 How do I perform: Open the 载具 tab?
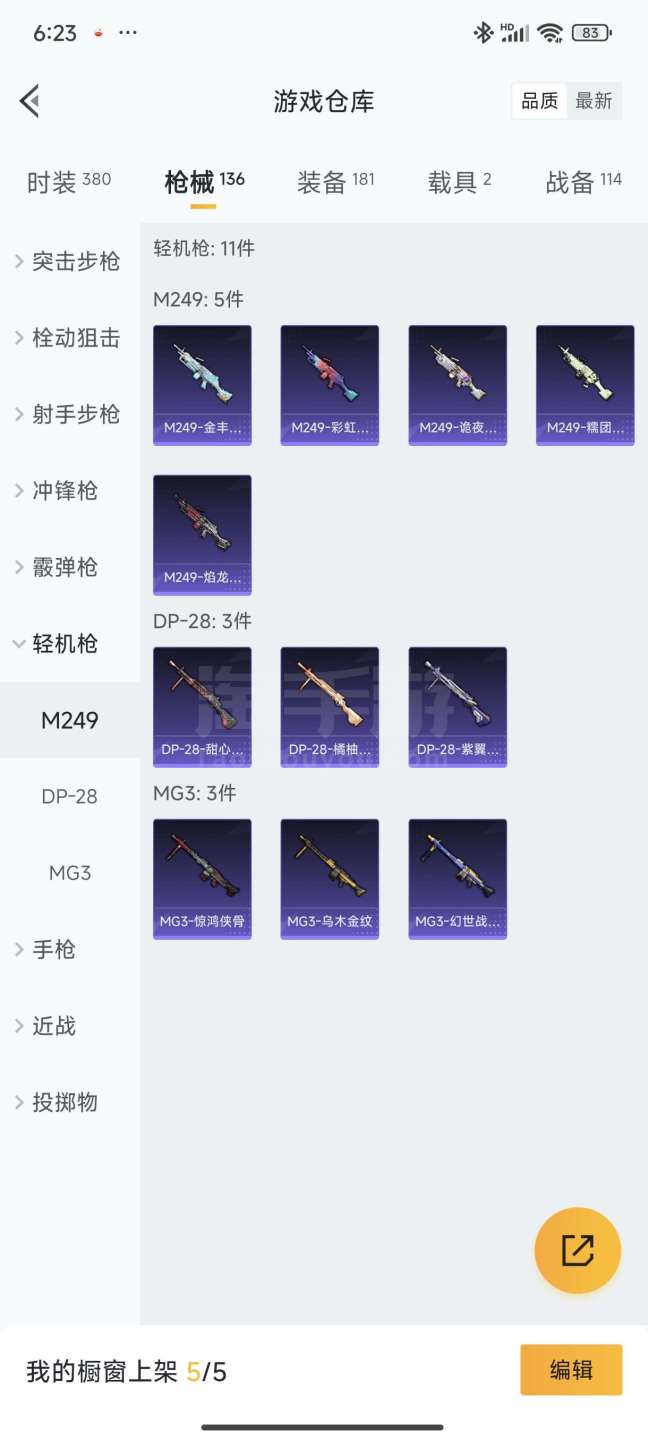[x=459, y=182]
